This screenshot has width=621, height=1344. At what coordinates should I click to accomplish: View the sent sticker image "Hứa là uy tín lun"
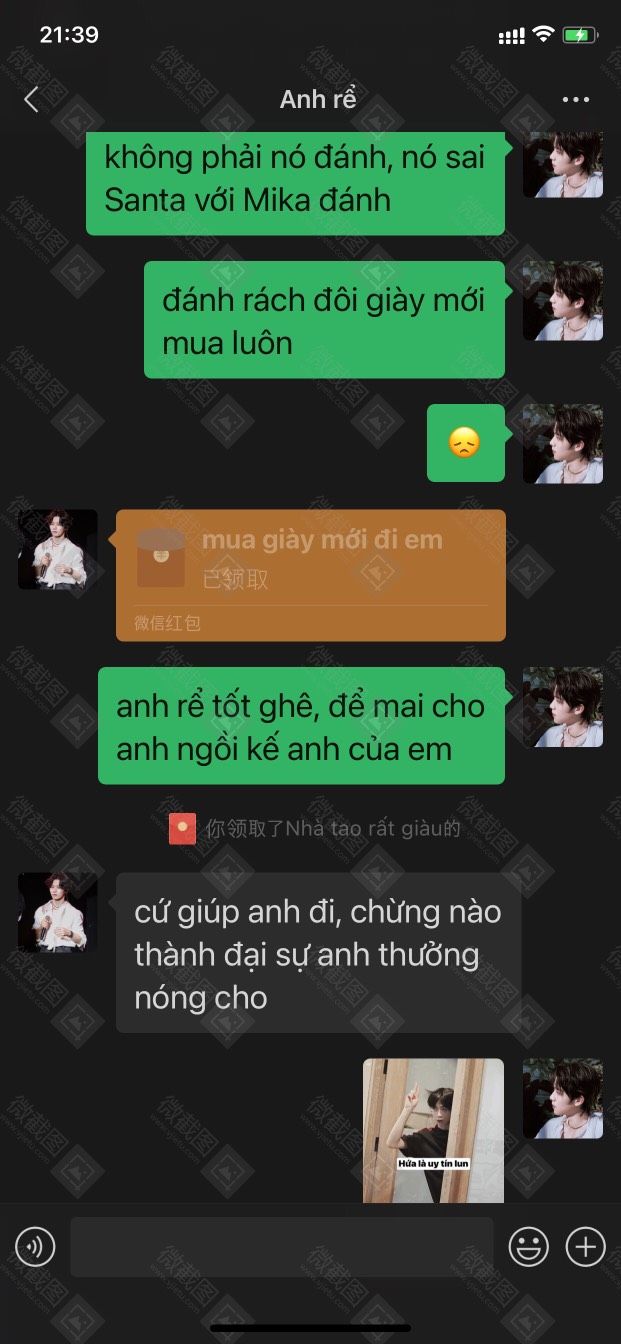tap(433, 1130)
